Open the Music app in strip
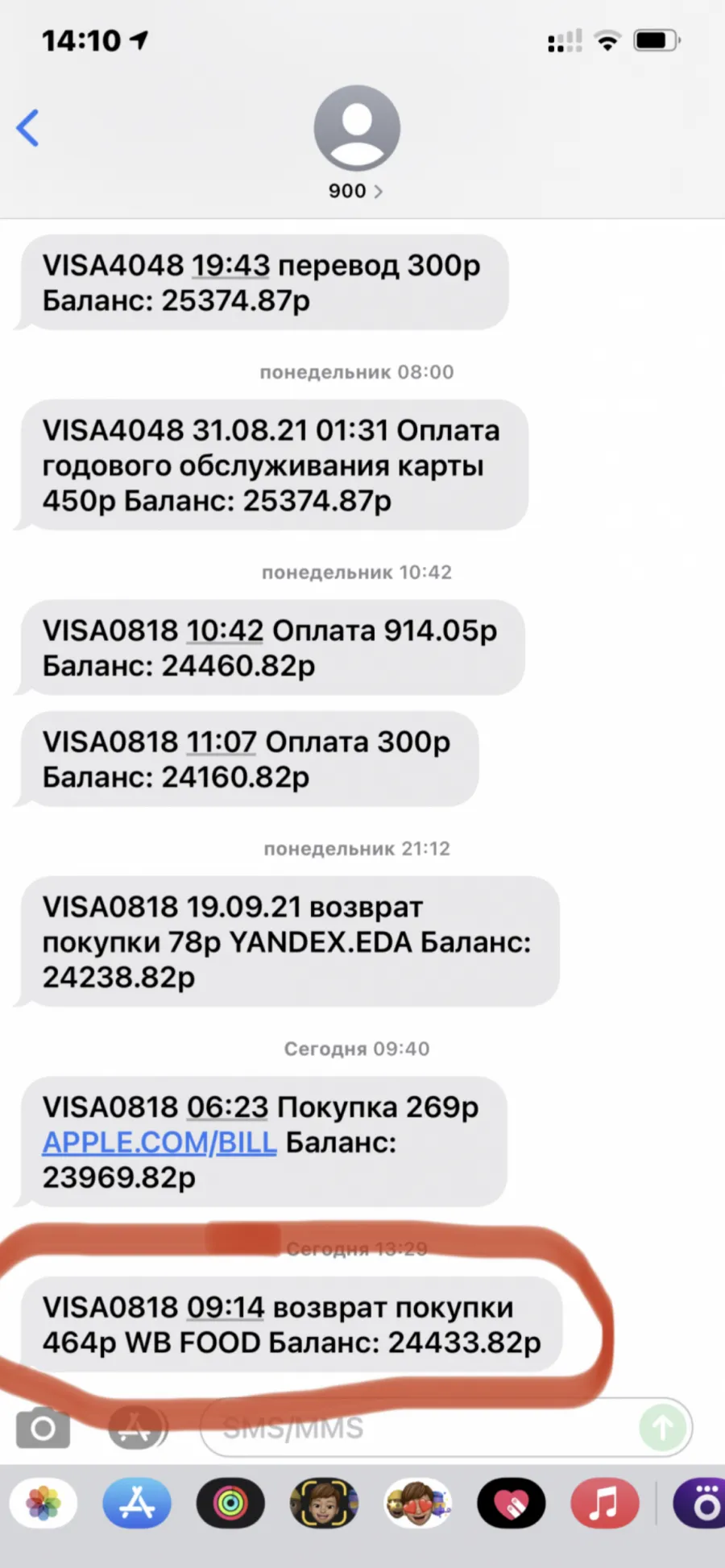The image size is (725, 1568). tap(604, 1504)
